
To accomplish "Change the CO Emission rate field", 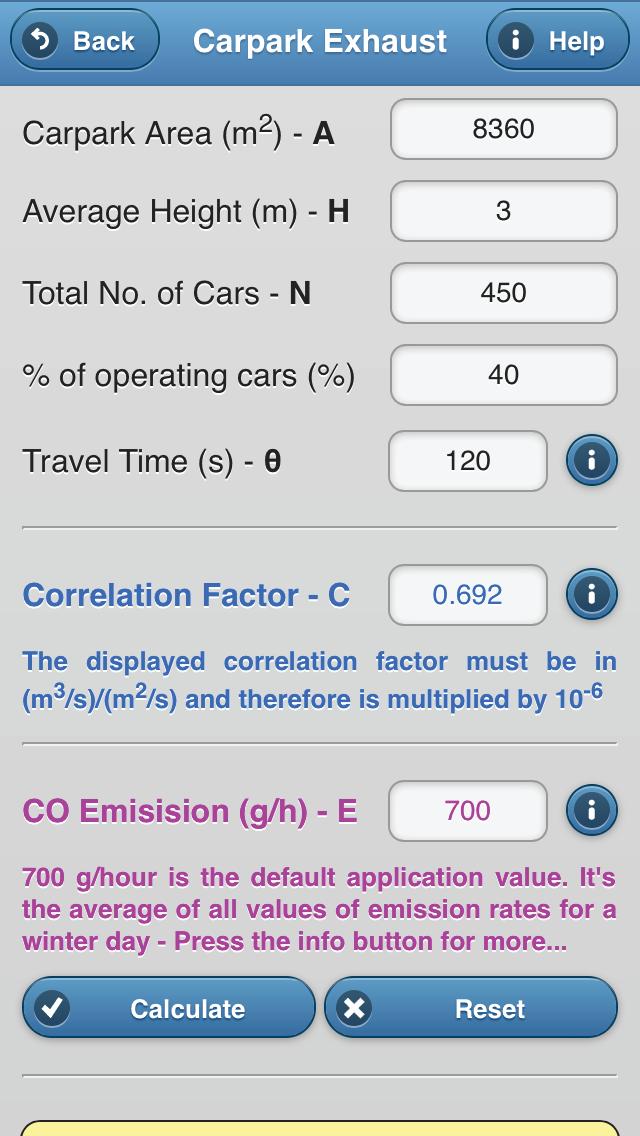I will pyautogui.click(x=468, y=811).
